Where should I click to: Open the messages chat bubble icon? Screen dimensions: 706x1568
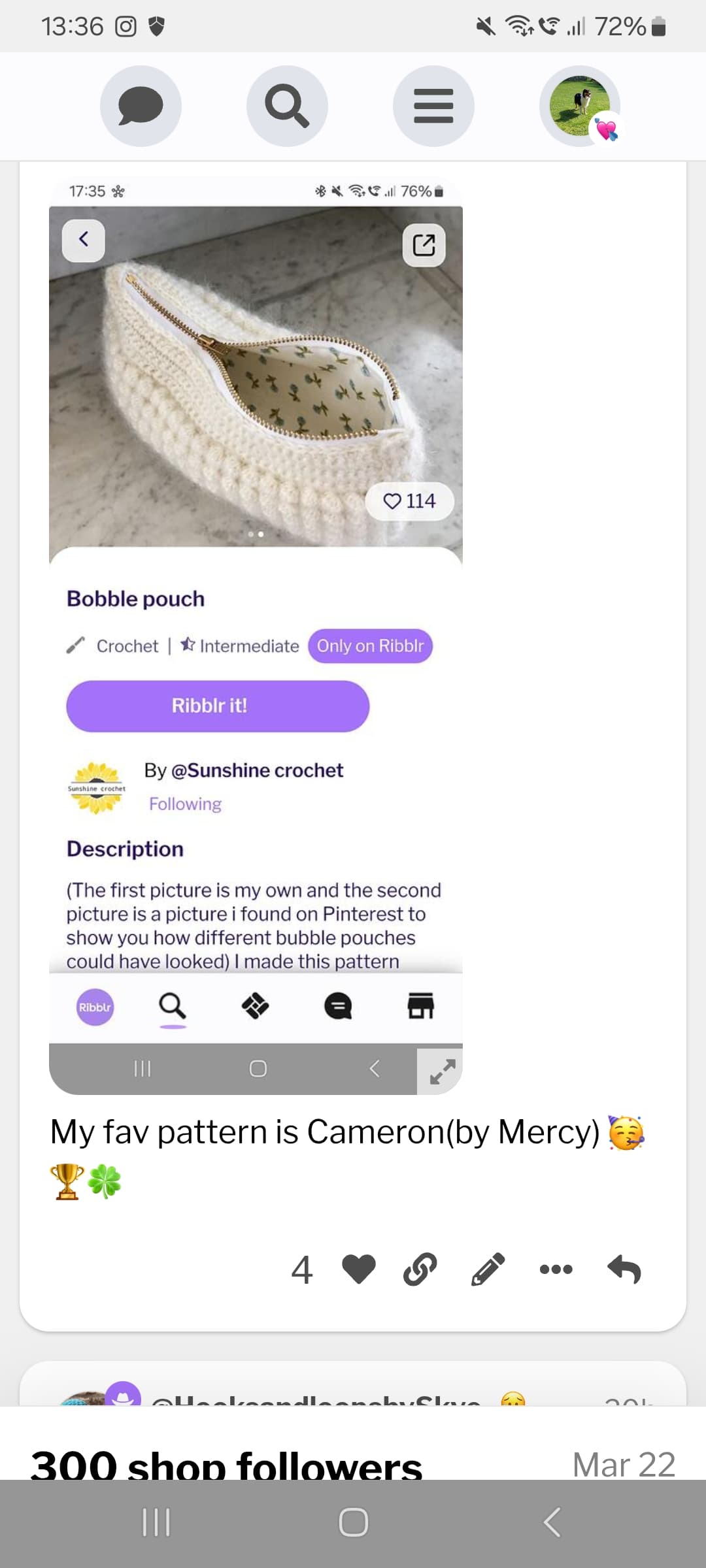coord(141,106)
